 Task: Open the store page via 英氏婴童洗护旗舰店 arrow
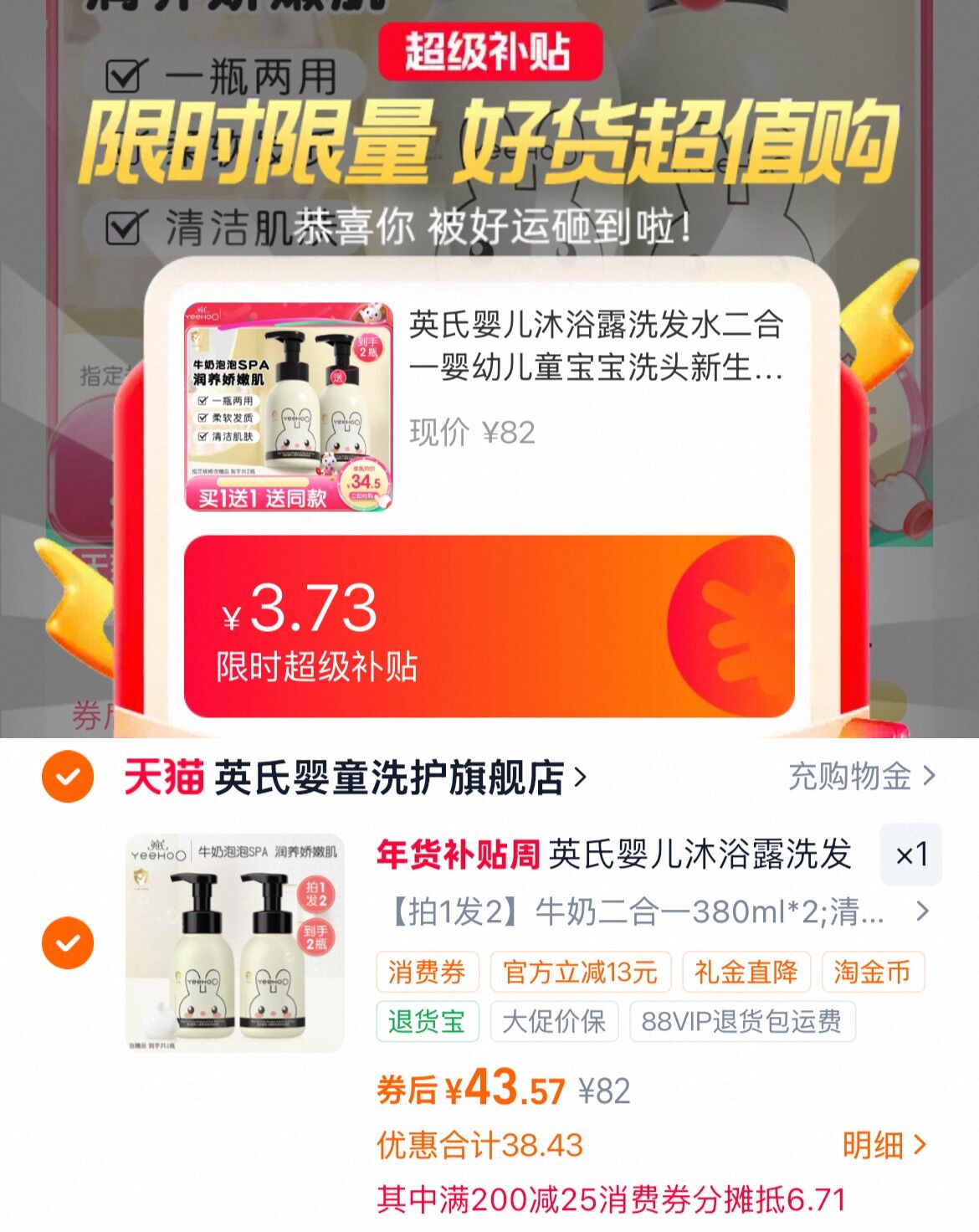coord(577,777)
